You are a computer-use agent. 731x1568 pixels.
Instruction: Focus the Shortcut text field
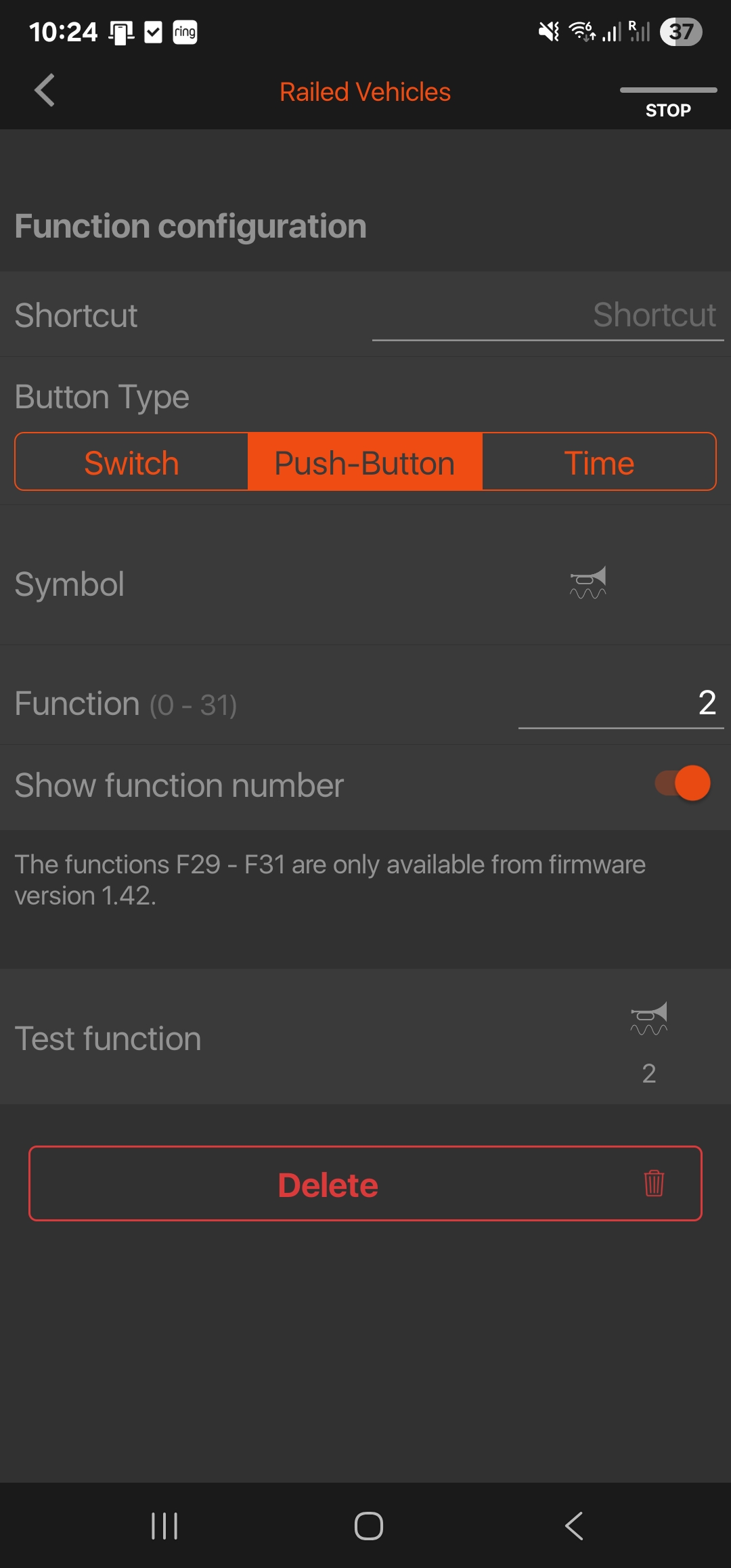coord(547,315)
